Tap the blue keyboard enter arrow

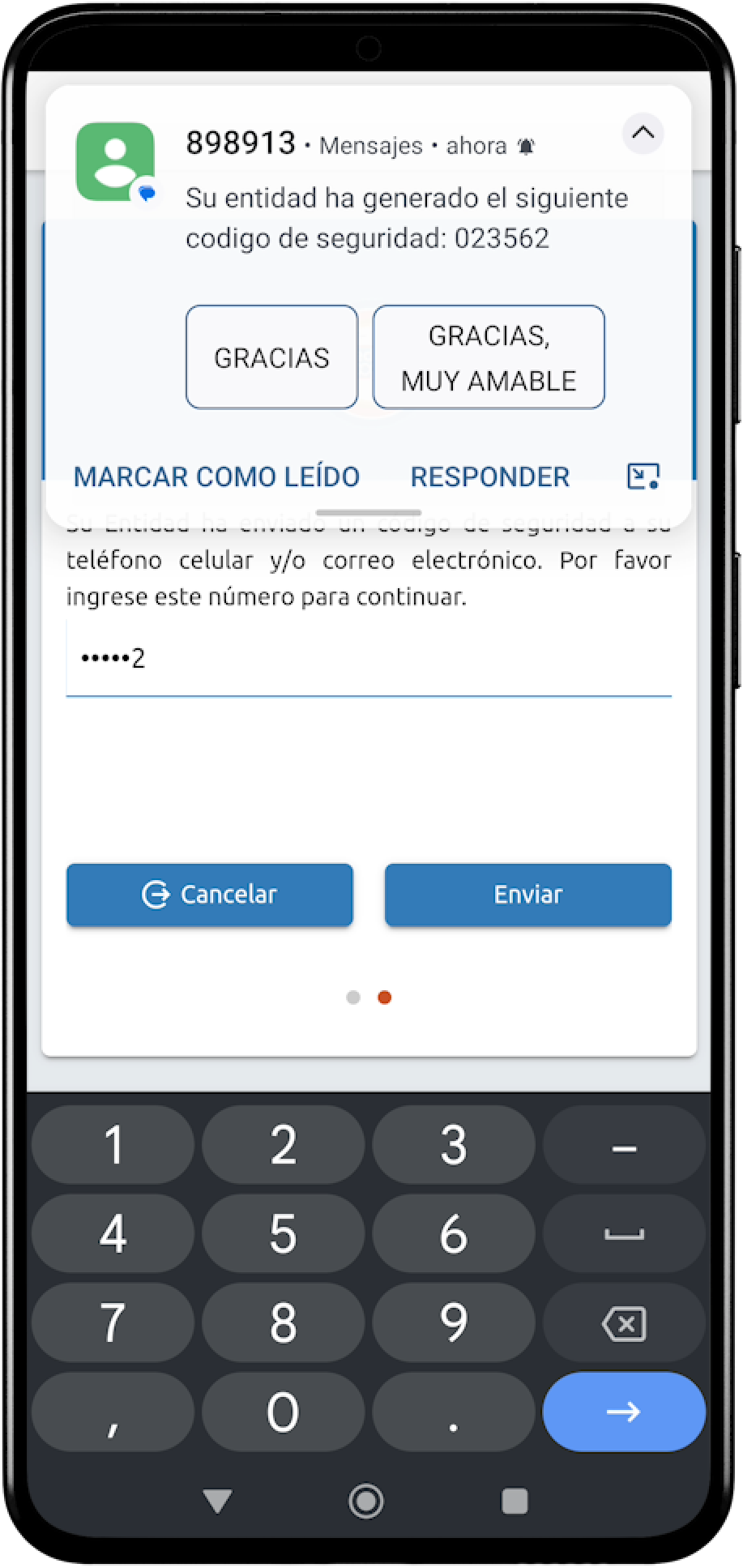[x=623, y=1412]
